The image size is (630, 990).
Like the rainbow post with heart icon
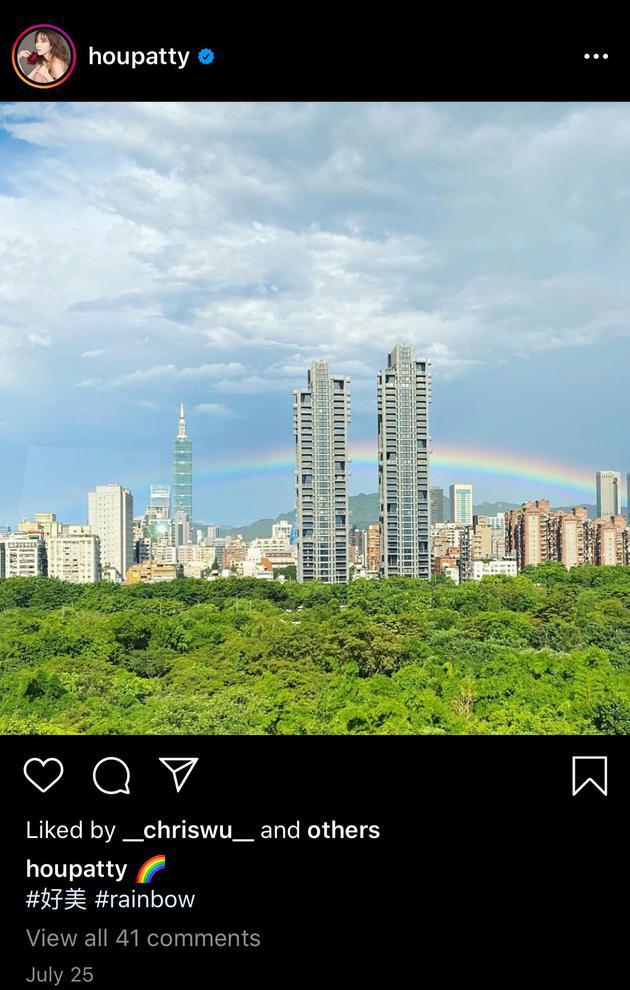point(43,775)
